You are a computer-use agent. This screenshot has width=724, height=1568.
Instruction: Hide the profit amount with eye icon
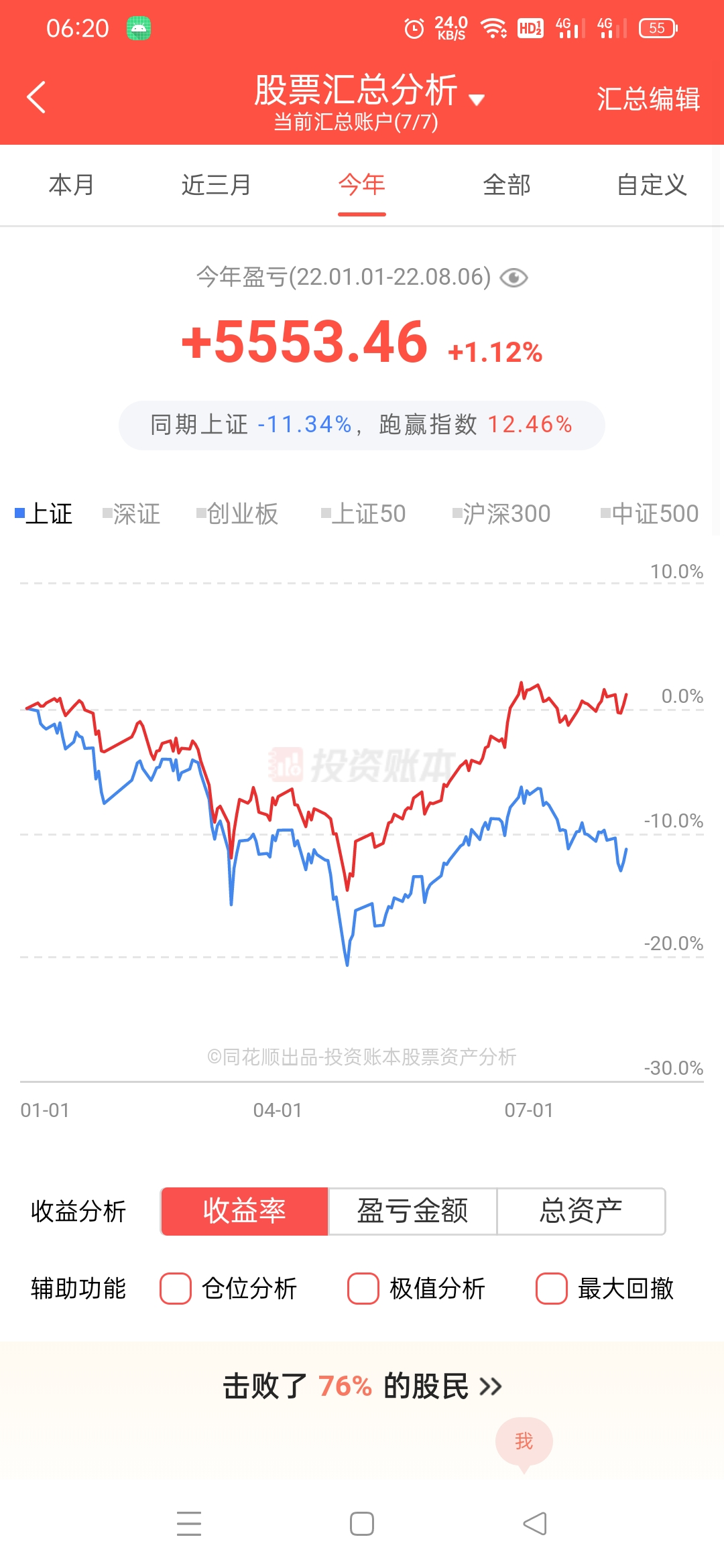tap(514, 277)
